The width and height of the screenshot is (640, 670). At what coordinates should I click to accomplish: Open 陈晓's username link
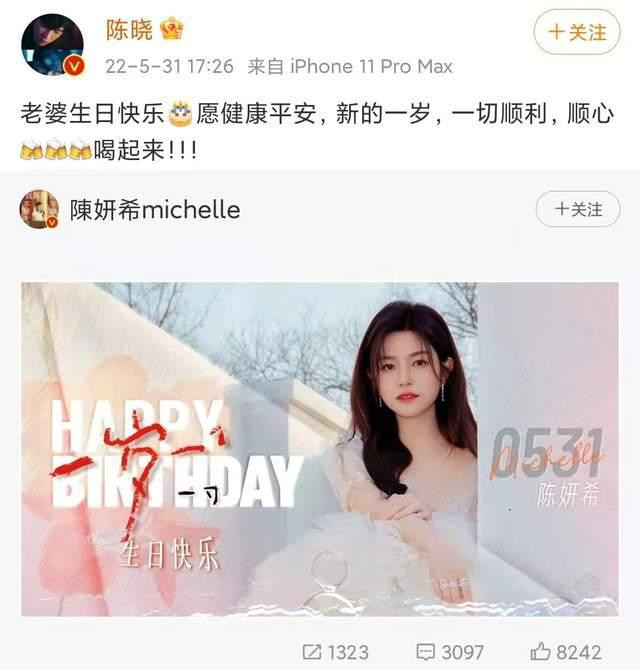(x=130, y=30)
